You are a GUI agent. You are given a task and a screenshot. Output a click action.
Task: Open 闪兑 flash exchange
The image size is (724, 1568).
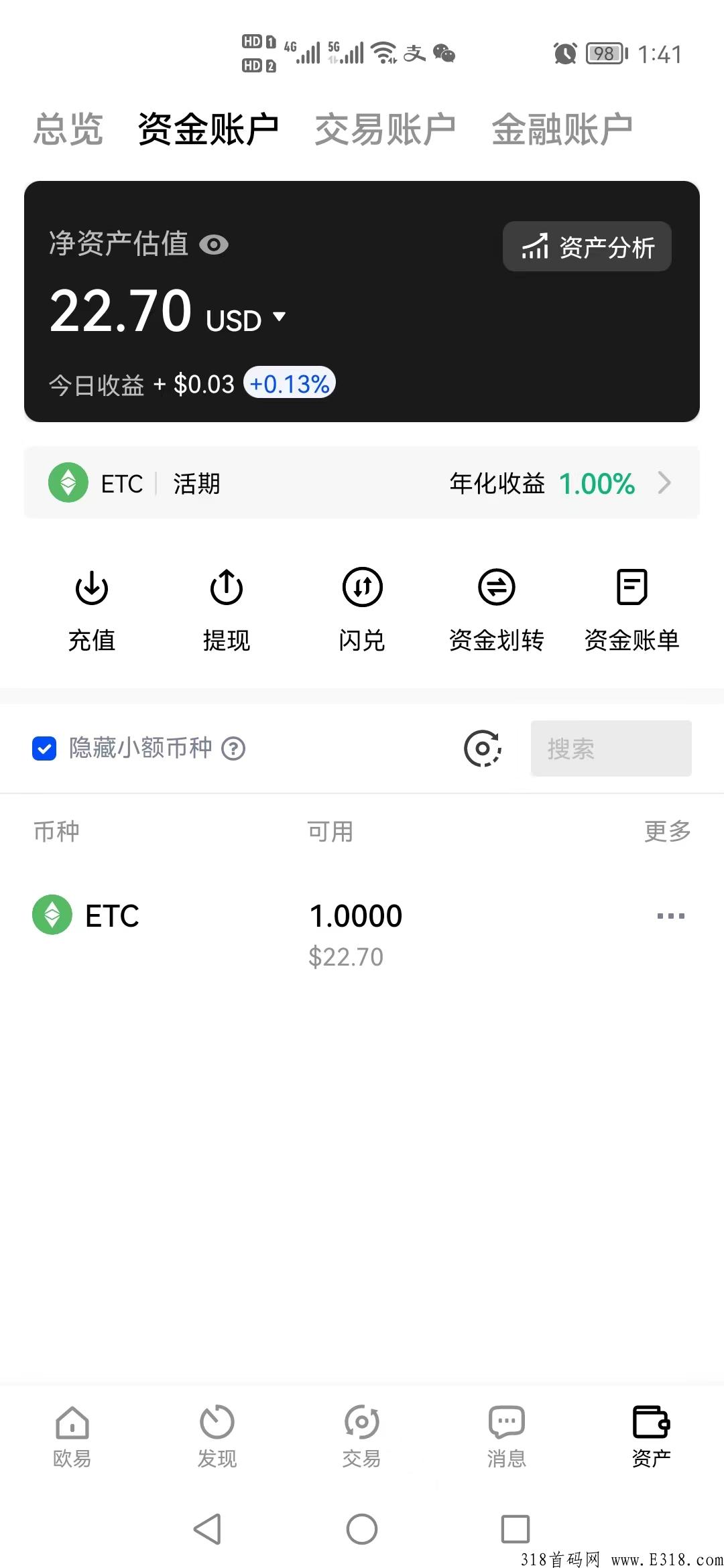[x=361, y=587]
